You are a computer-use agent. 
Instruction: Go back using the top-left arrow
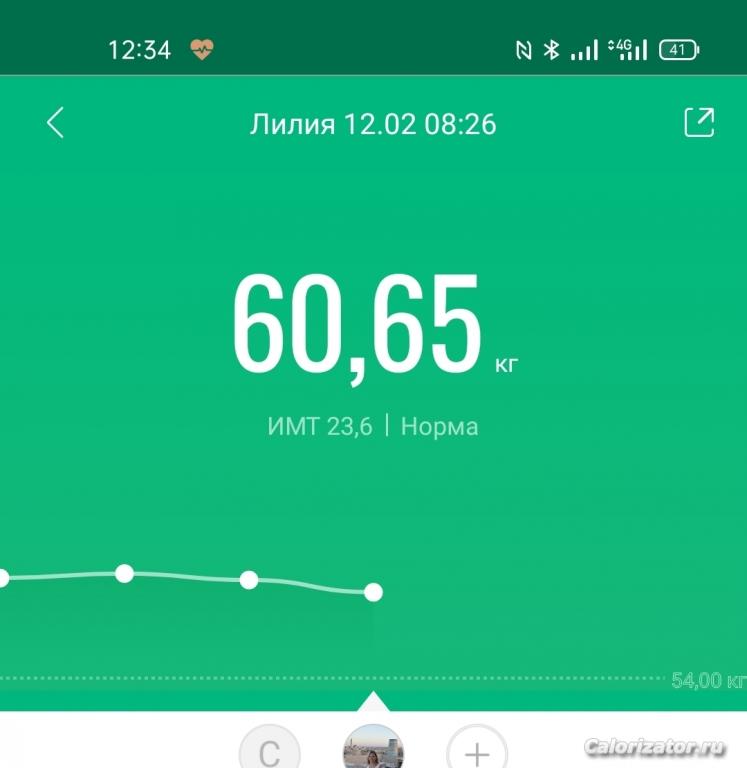tap(55, 124)
